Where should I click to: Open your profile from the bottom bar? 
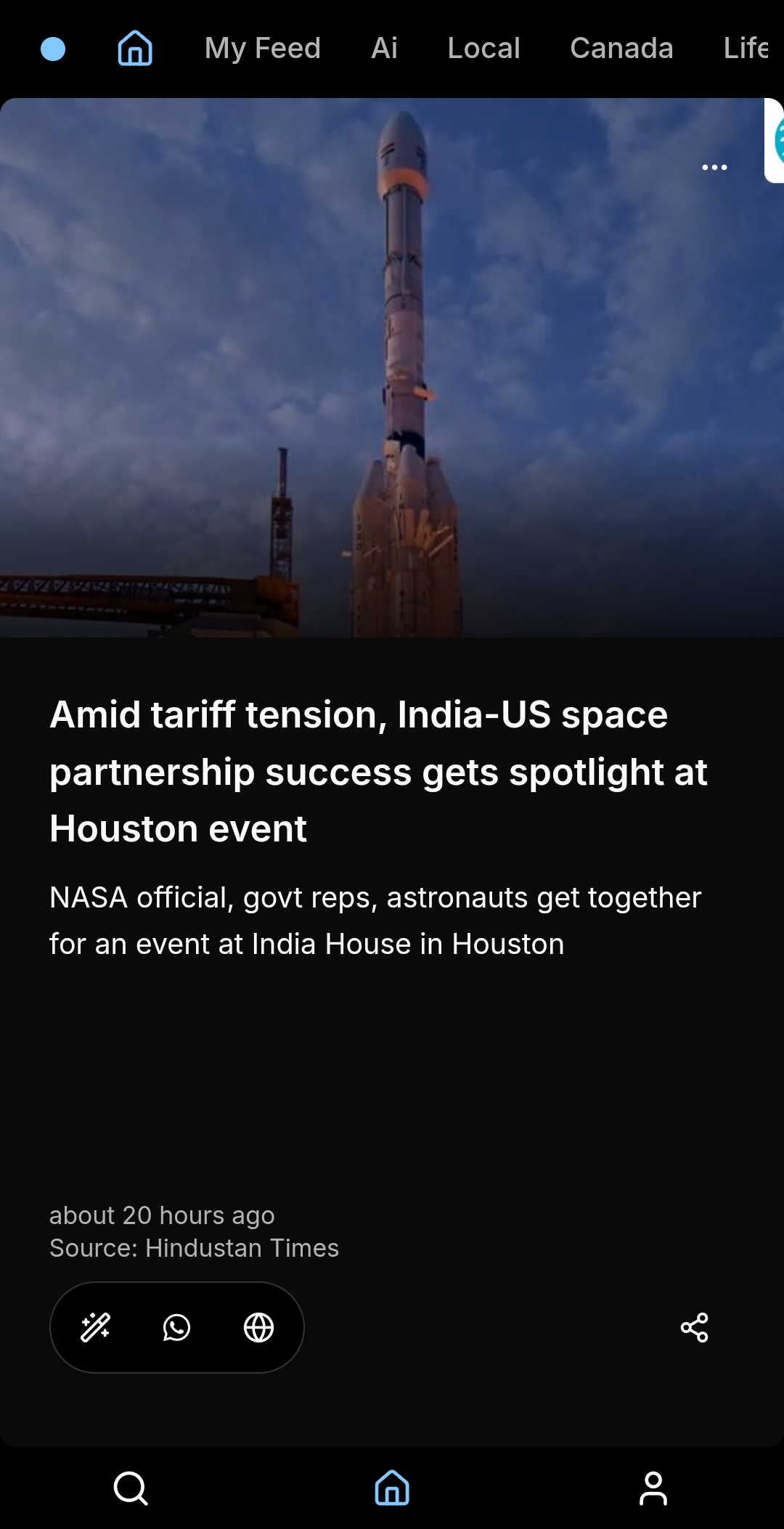[653, 1489]
